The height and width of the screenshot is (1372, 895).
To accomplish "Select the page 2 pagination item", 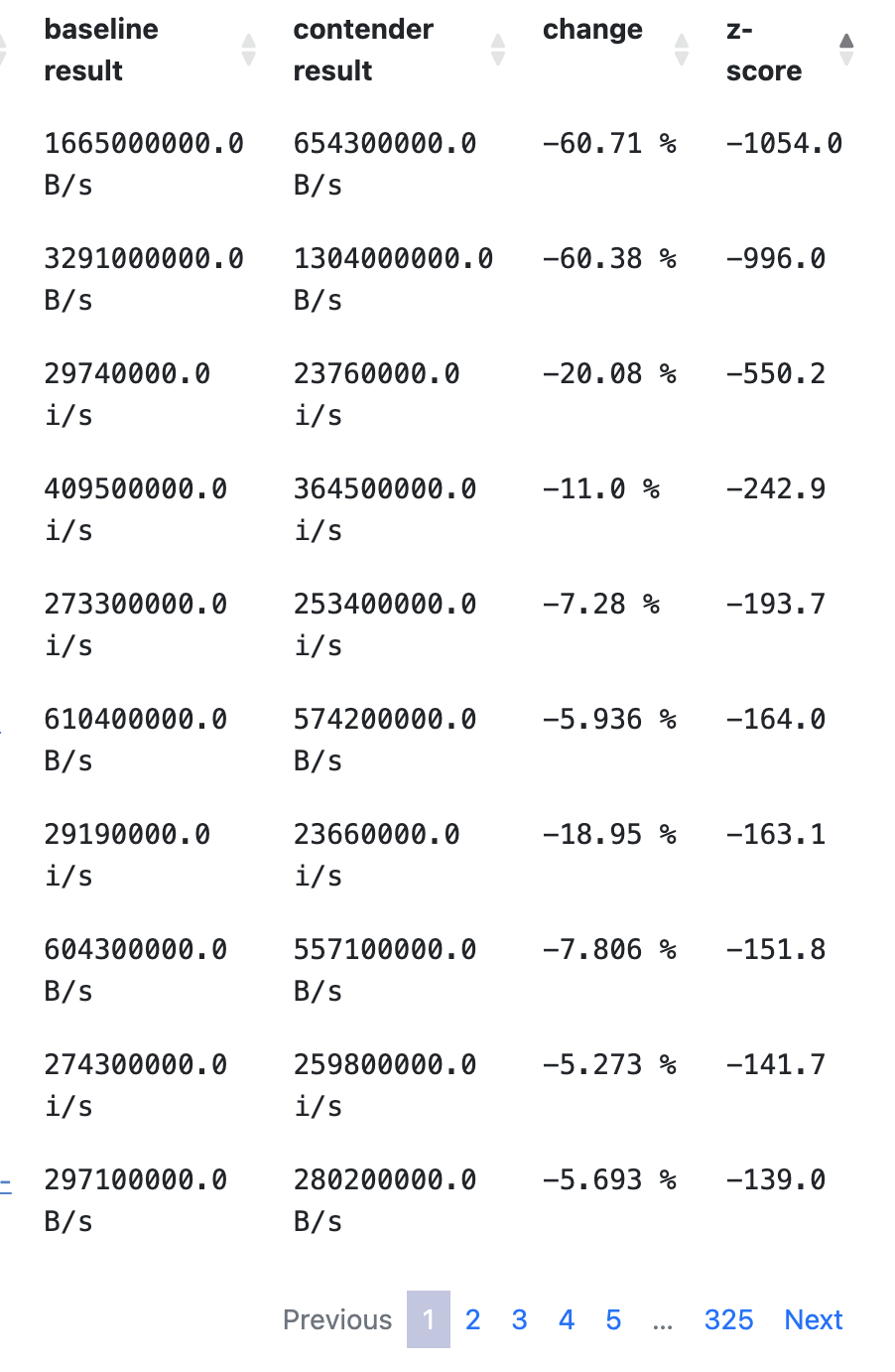I will click(472, 1320).
